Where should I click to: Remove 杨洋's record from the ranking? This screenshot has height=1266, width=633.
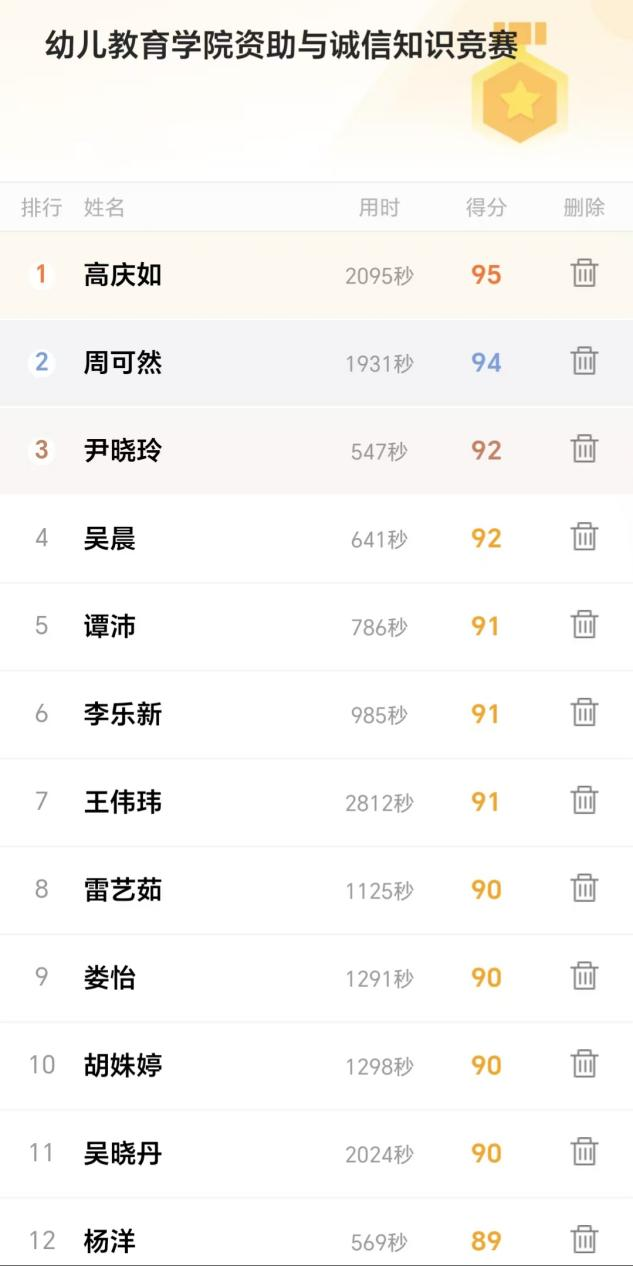584,1240
